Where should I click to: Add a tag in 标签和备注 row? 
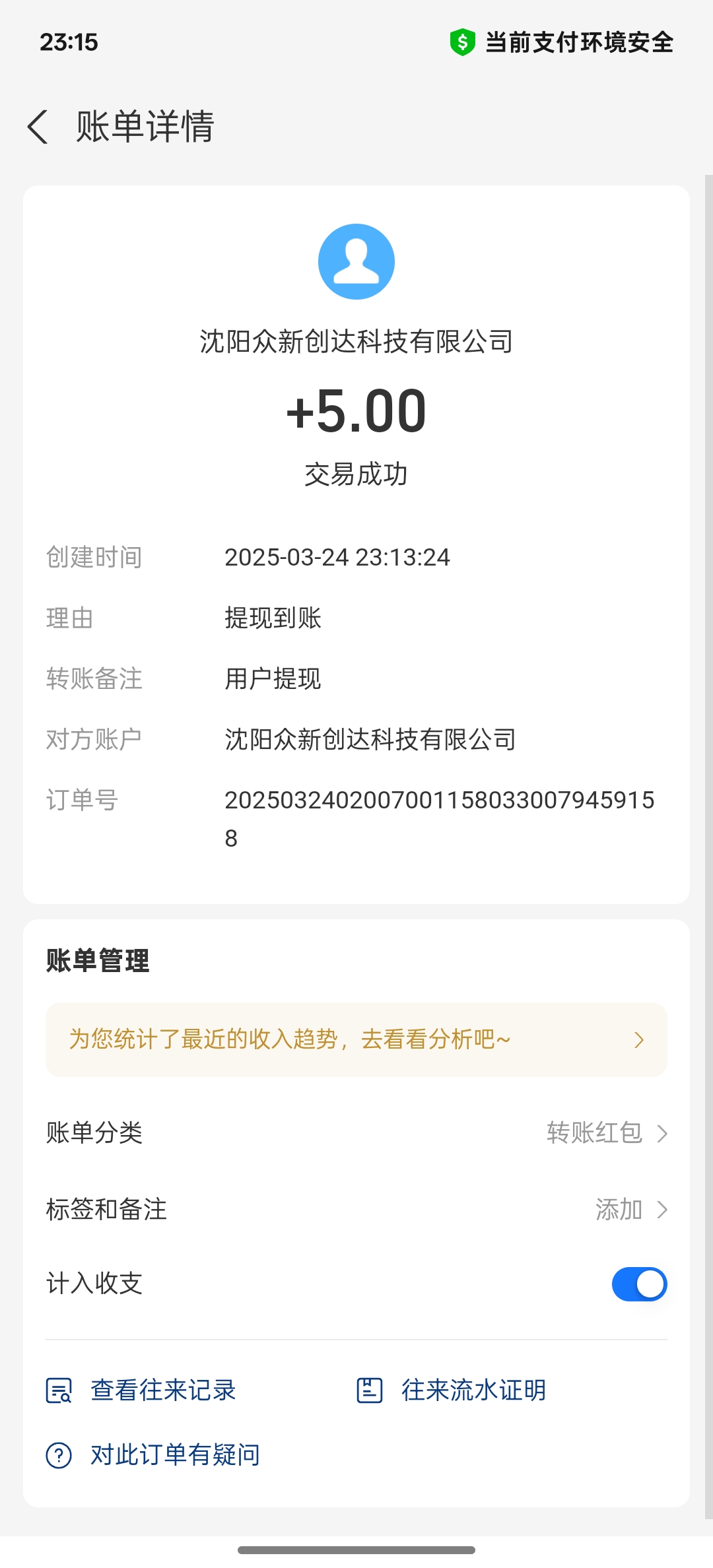click(356, 1210)
